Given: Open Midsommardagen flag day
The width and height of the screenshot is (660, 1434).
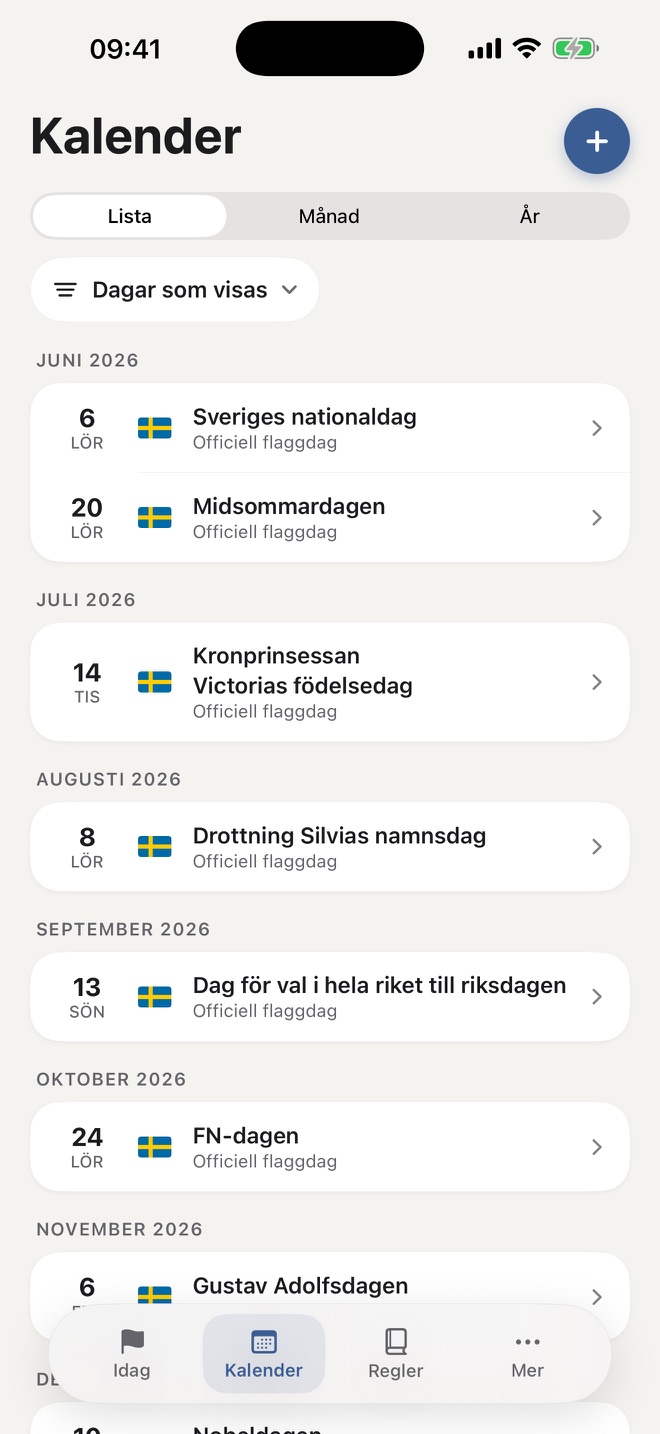Looking at the screenshot, I should 330,517.
